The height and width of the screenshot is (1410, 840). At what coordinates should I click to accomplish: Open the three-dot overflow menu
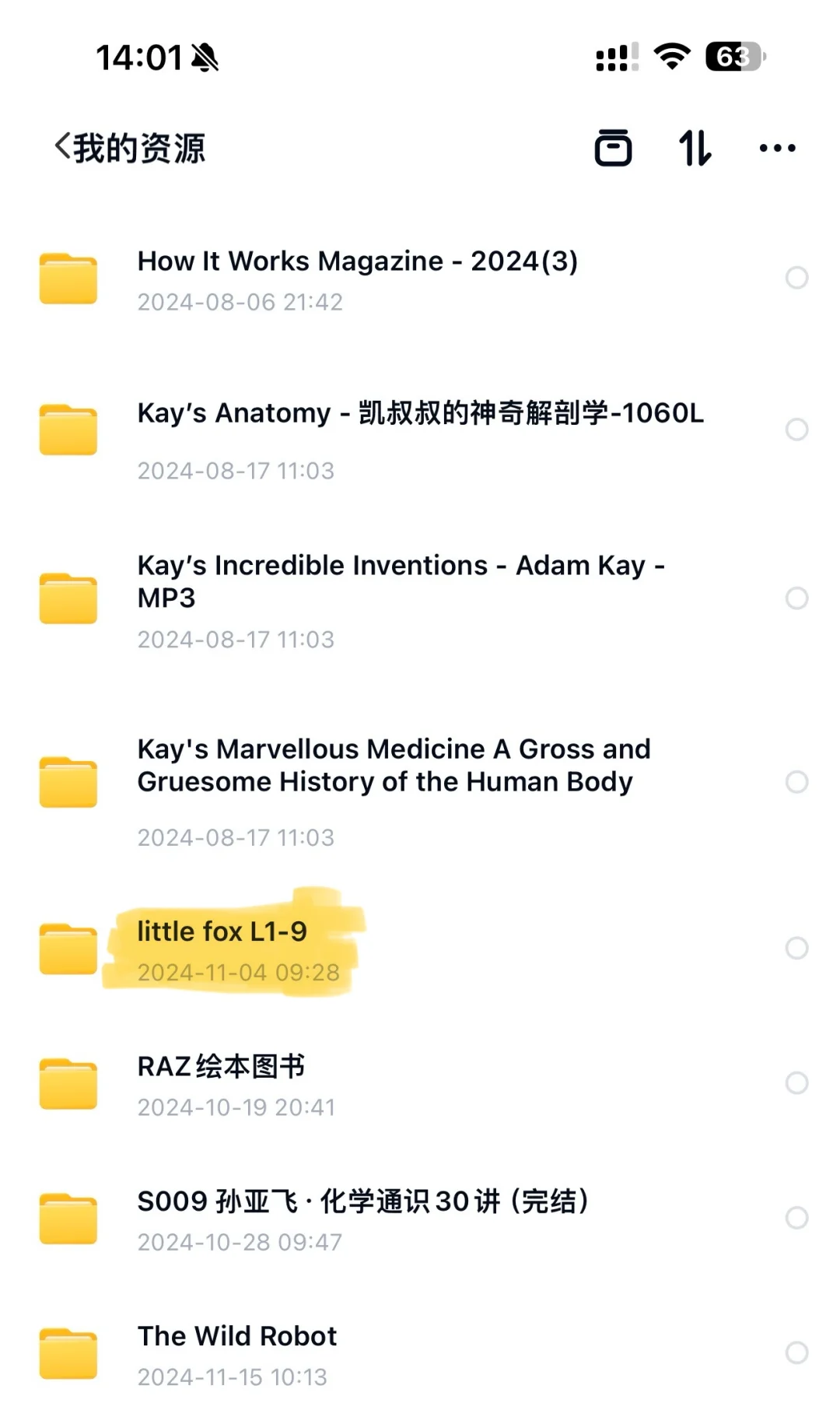tap(777, 147)
